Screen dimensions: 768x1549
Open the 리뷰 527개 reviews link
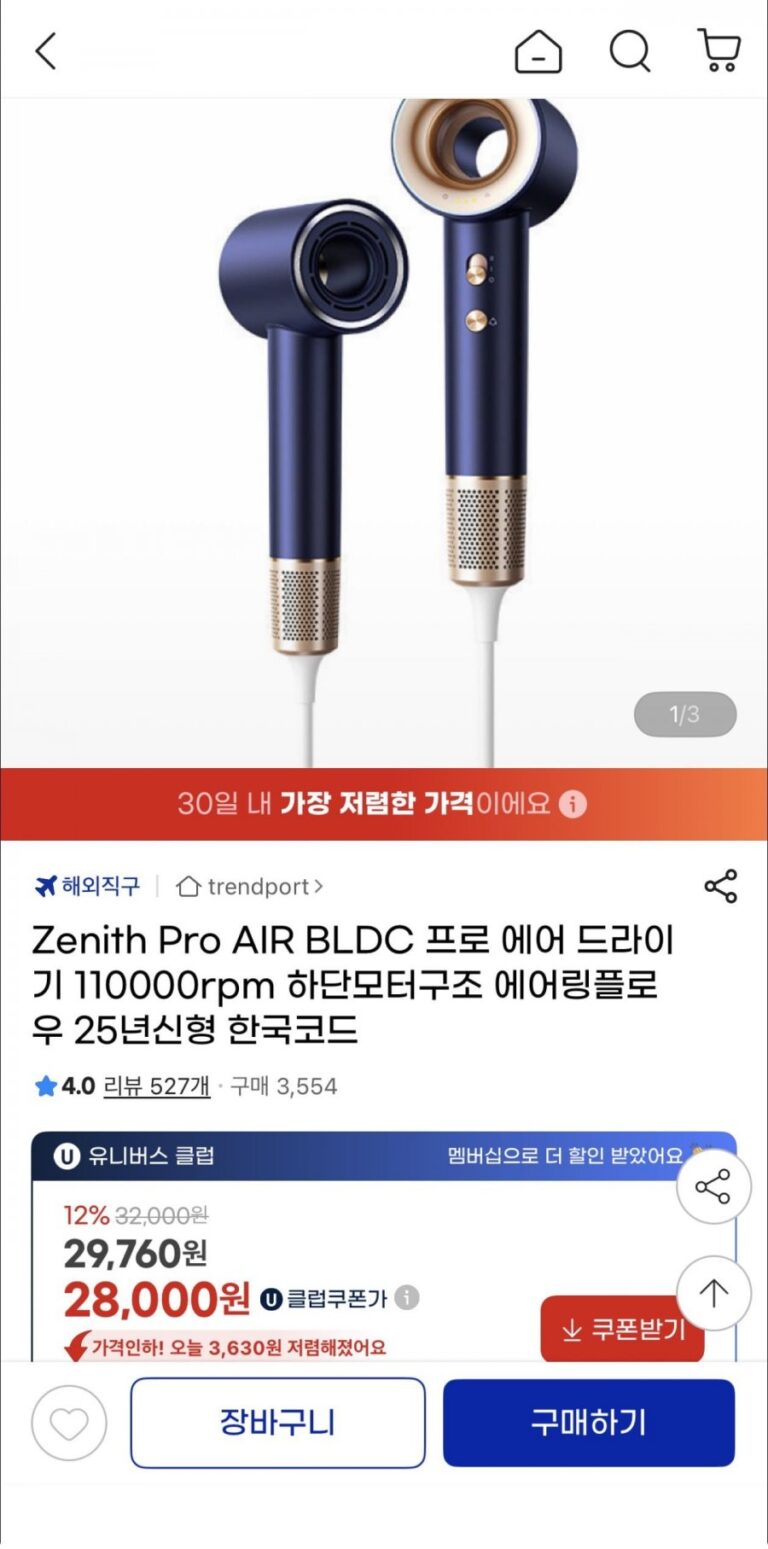157,1086
